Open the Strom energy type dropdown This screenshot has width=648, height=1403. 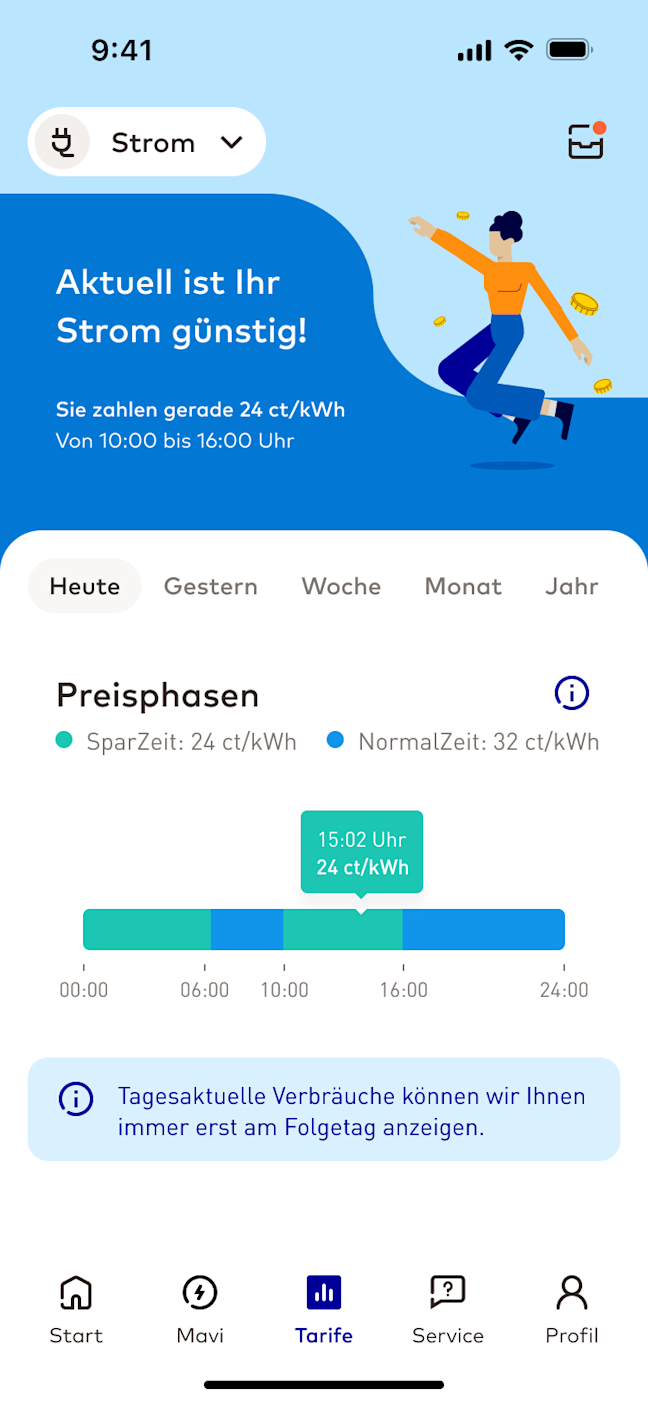click(x=147, y=142)
